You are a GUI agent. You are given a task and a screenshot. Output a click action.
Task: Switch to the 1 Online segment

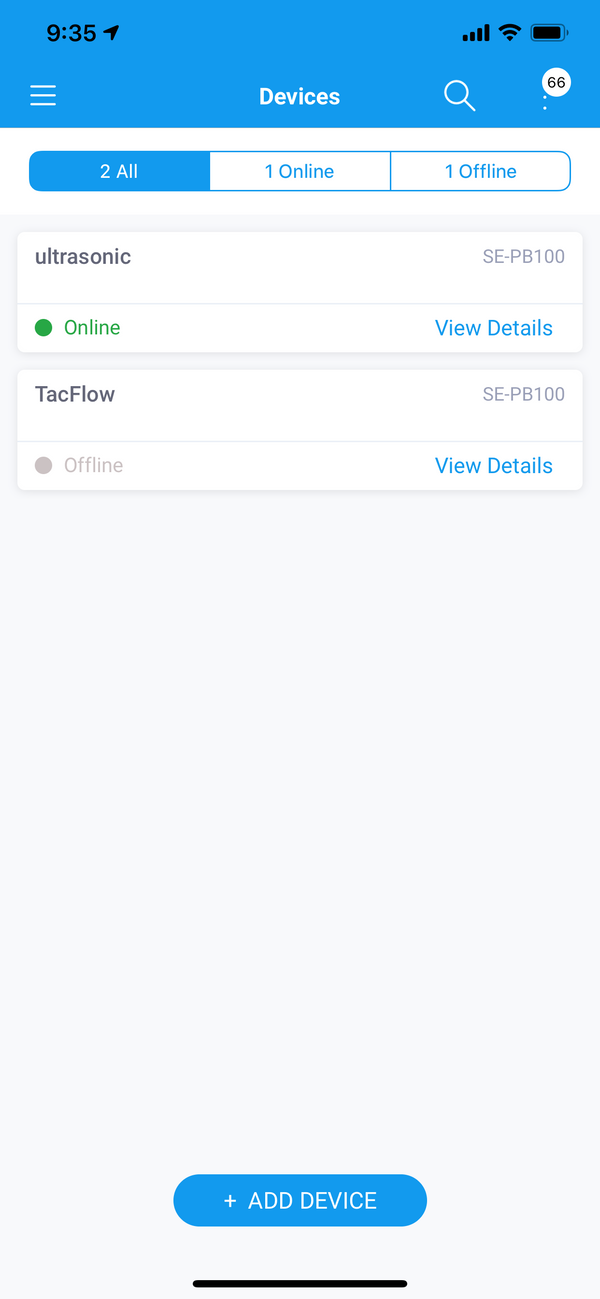tap(300, 171)
